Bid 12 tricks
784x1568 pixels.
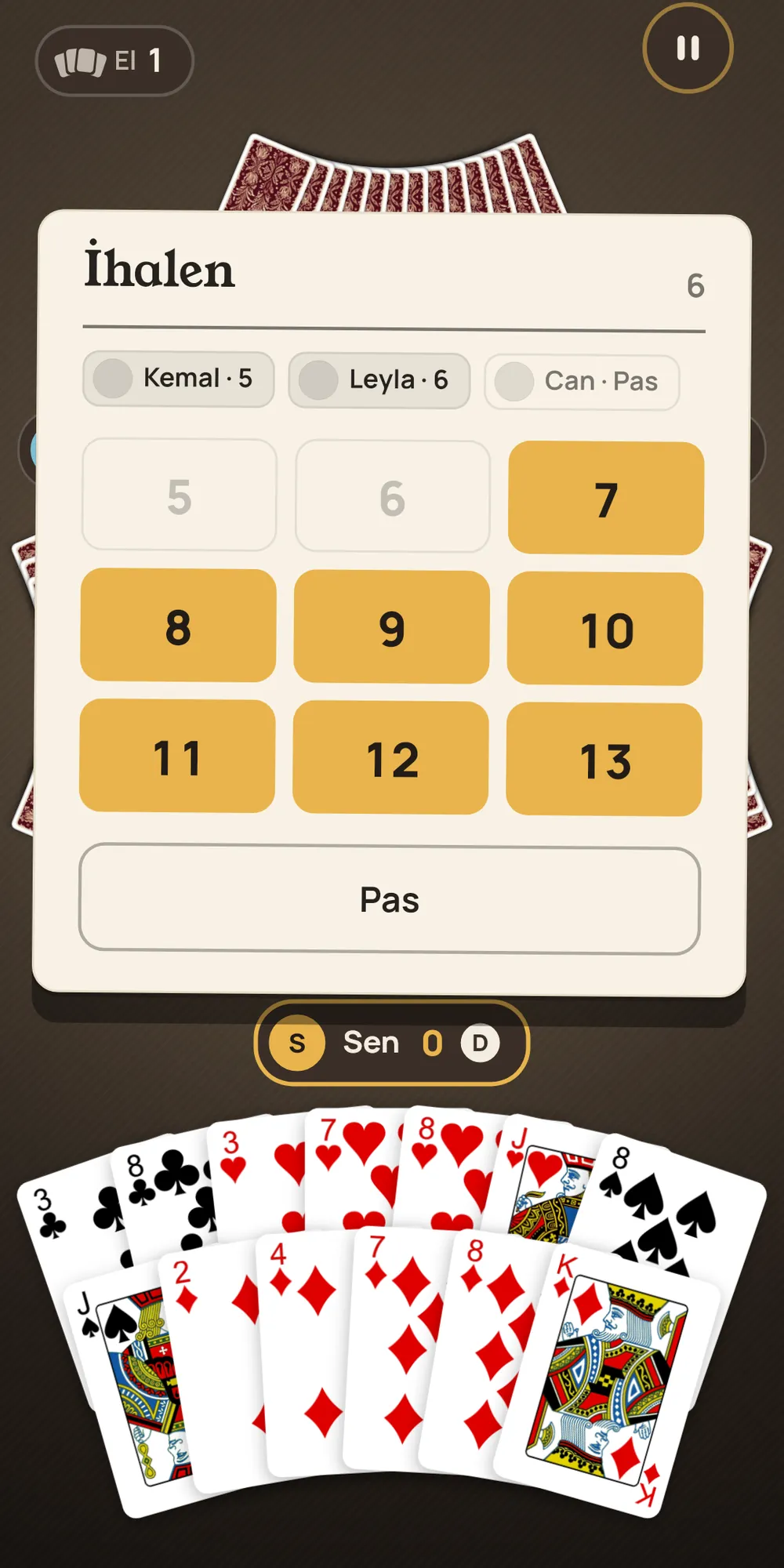391,757
